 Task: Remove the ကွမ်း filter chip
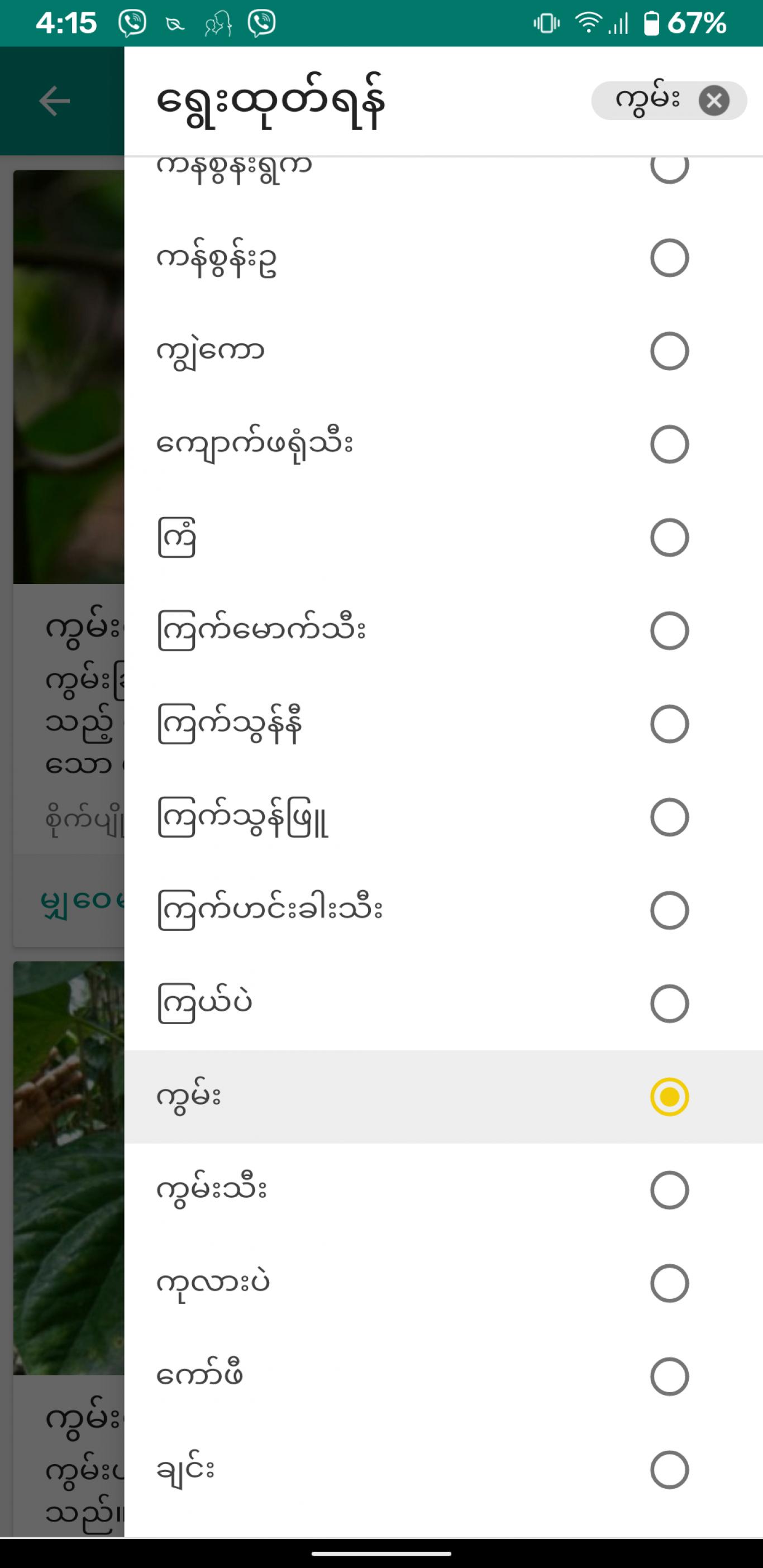(x=714, y=101)
